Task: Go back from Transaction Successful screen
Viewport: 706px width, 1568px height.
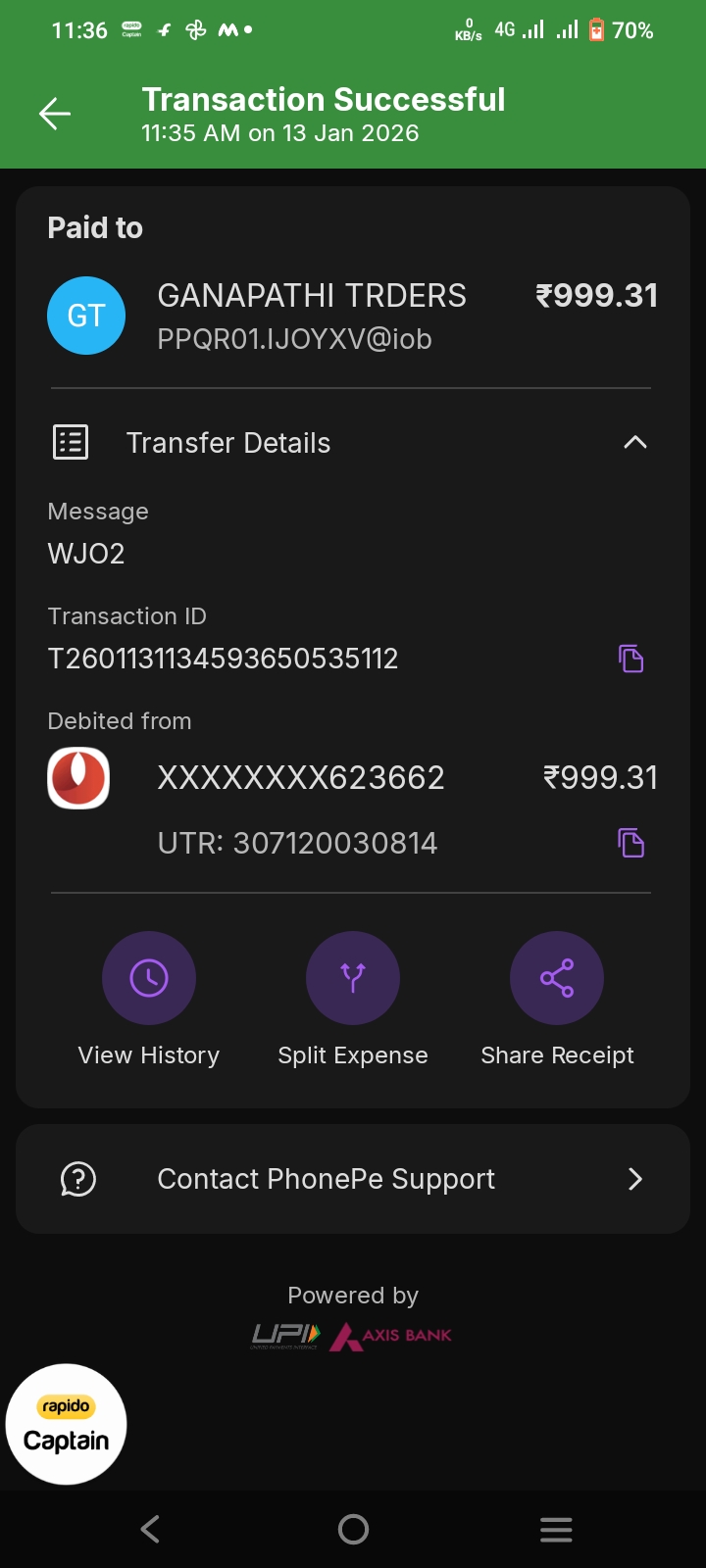Action: pos(55,115)
